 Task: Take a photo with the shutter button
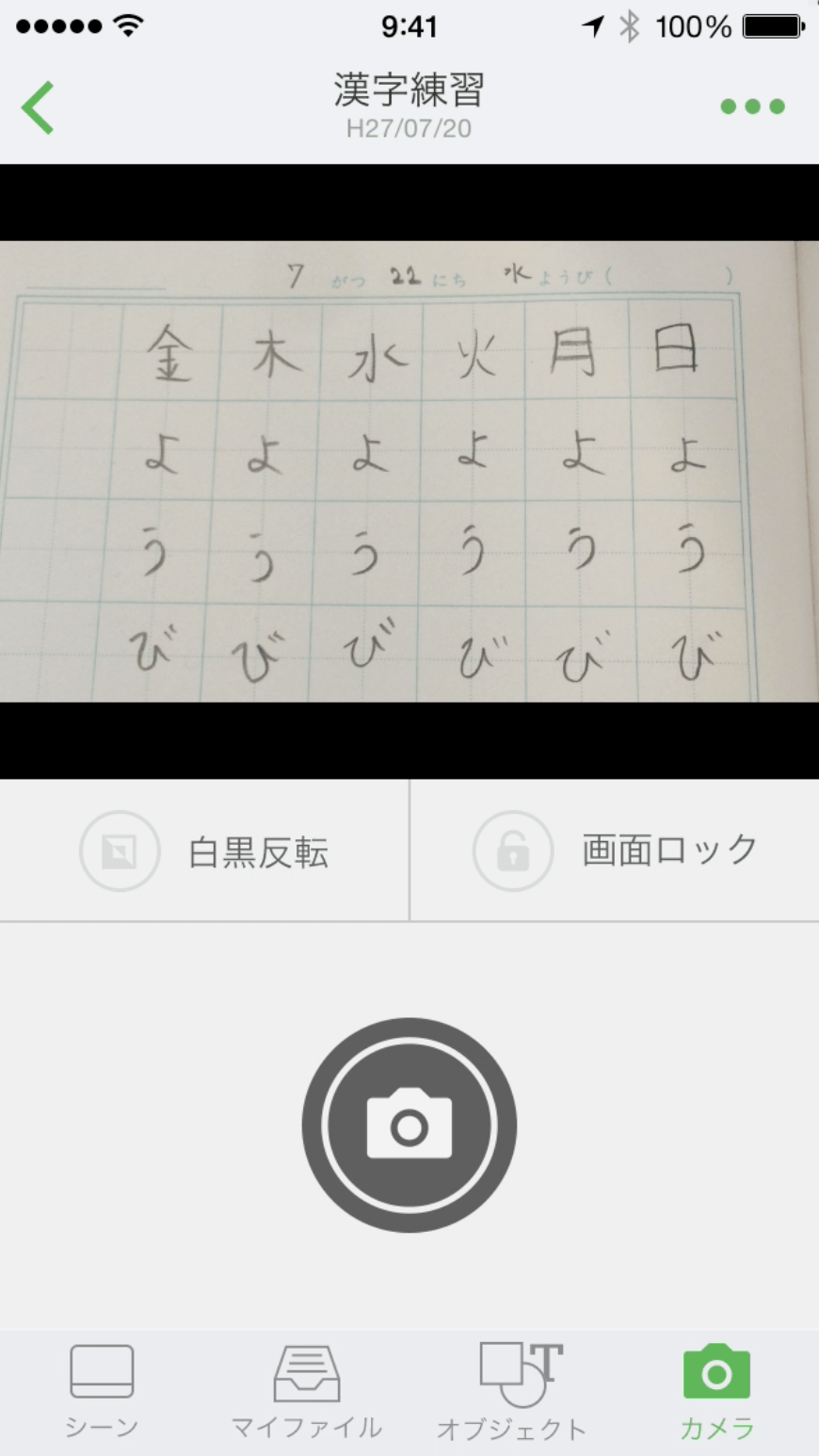409,1125
